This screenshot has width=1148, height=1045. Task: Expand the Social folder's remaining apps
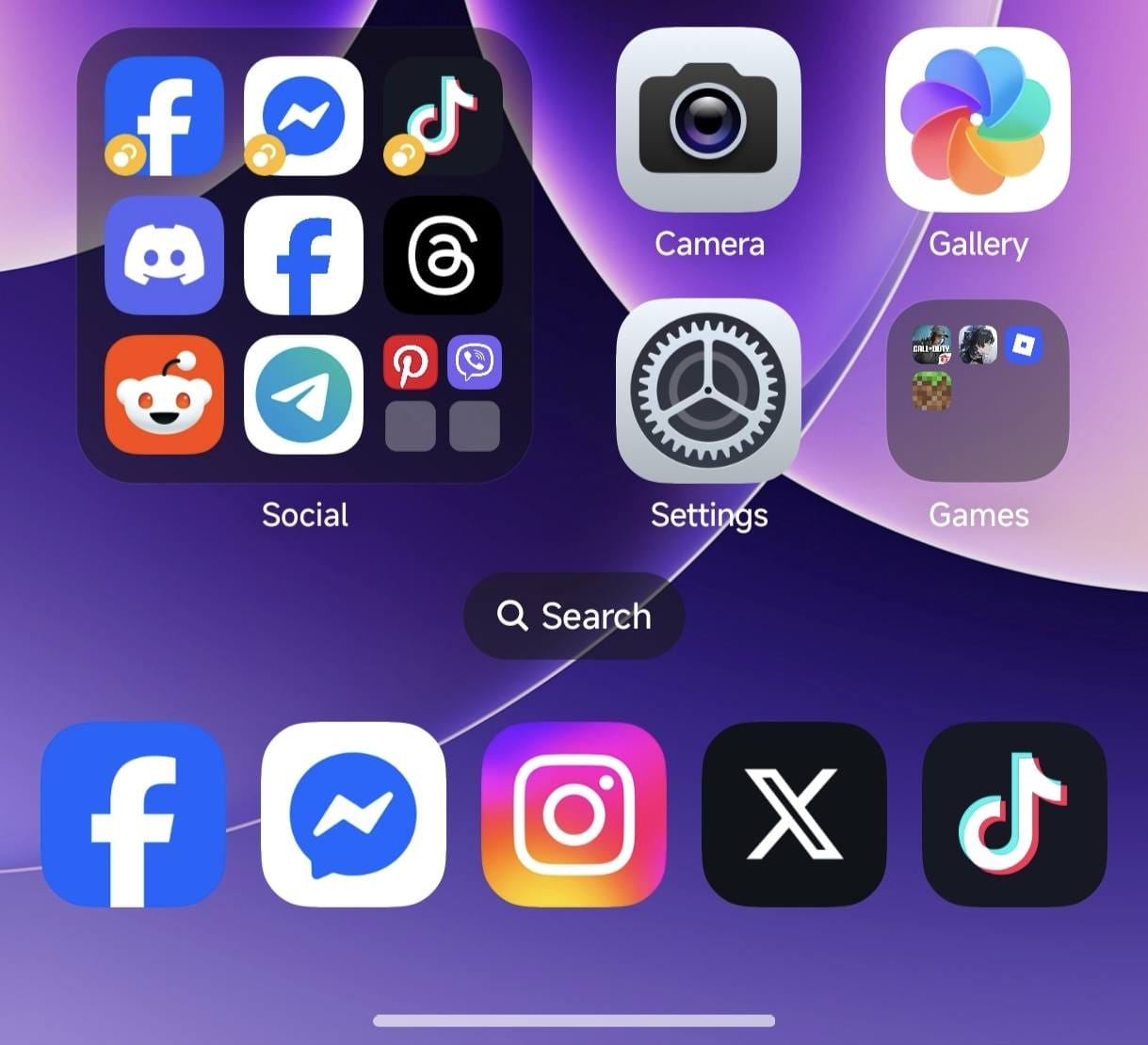(443, 394)
